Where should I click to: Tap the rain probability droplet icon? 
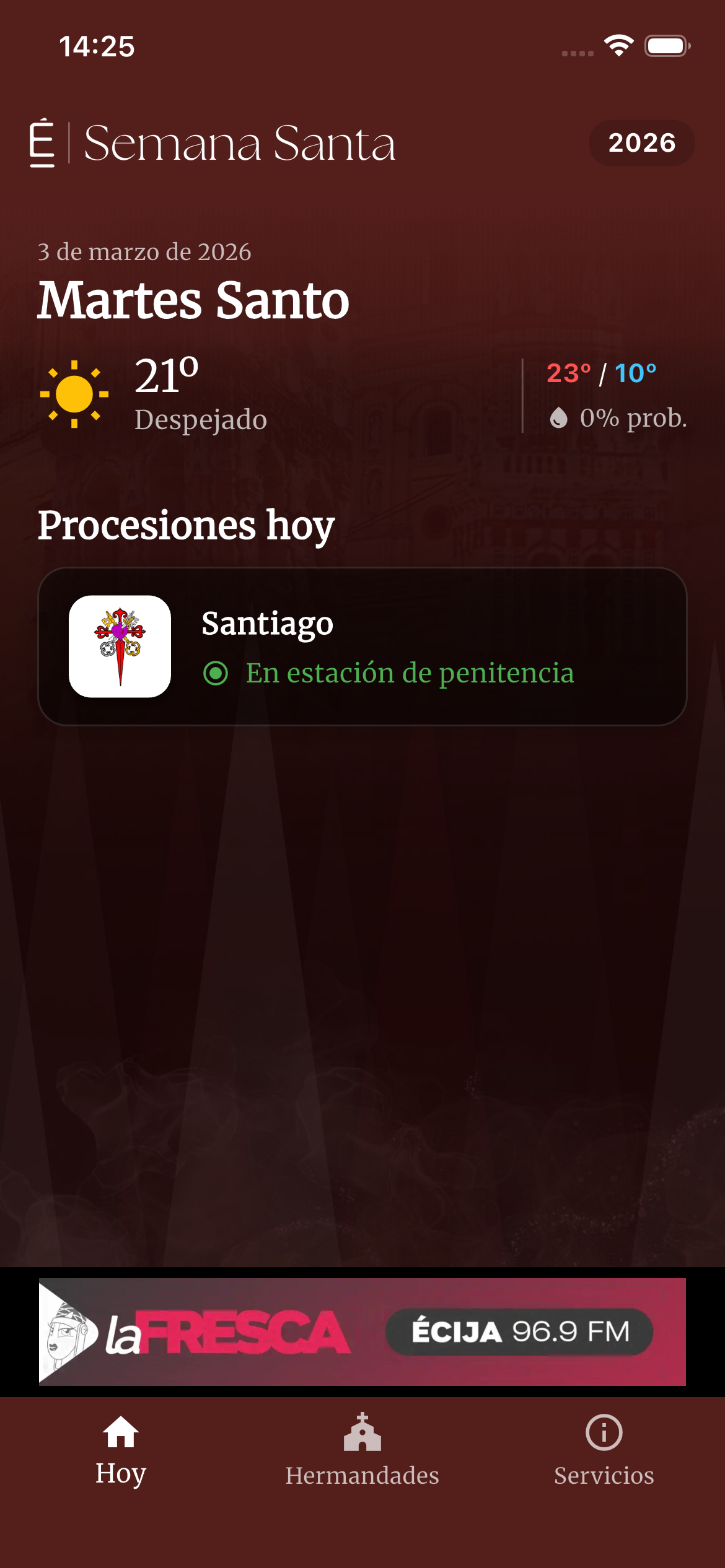pos(560,419)
